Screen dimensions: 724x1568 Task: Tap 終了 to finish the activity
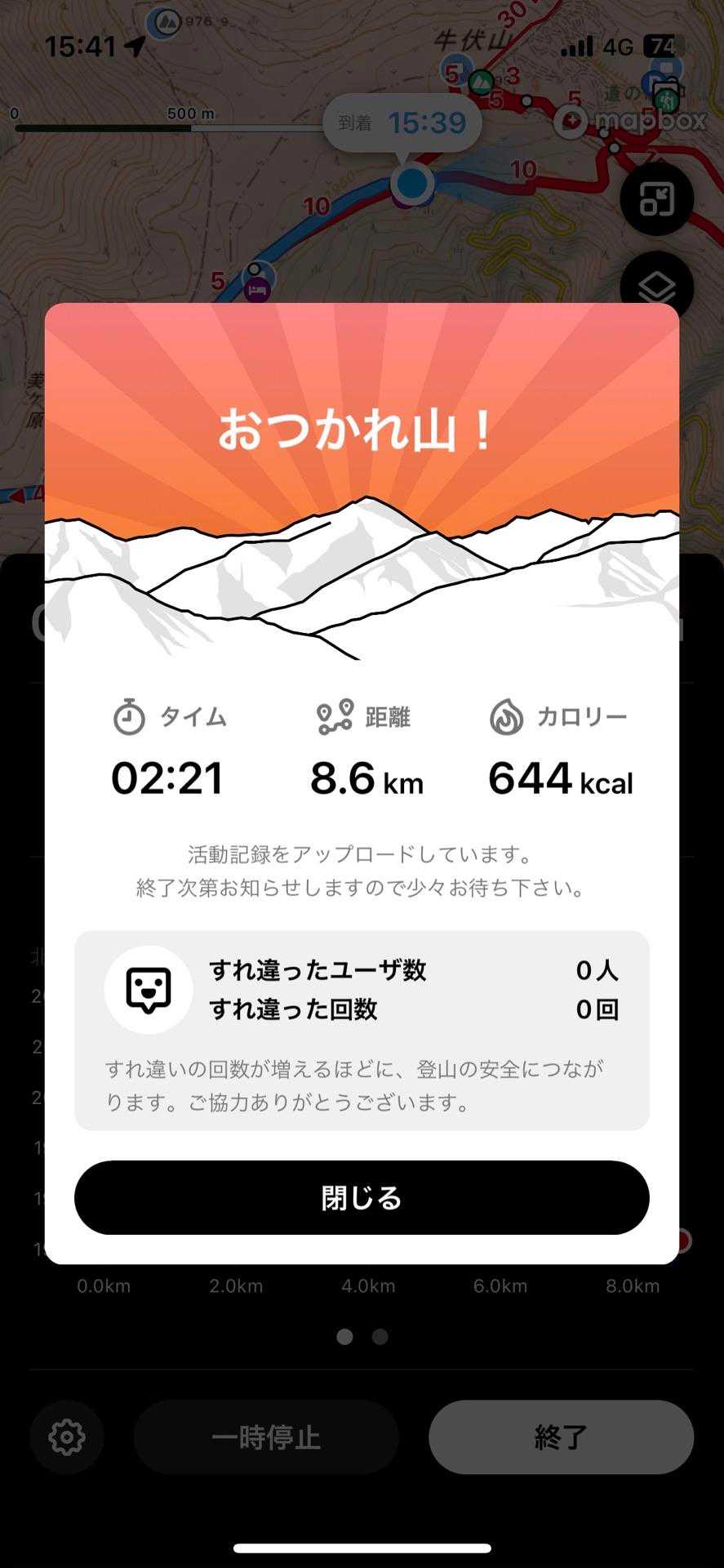pos(561,1437)
